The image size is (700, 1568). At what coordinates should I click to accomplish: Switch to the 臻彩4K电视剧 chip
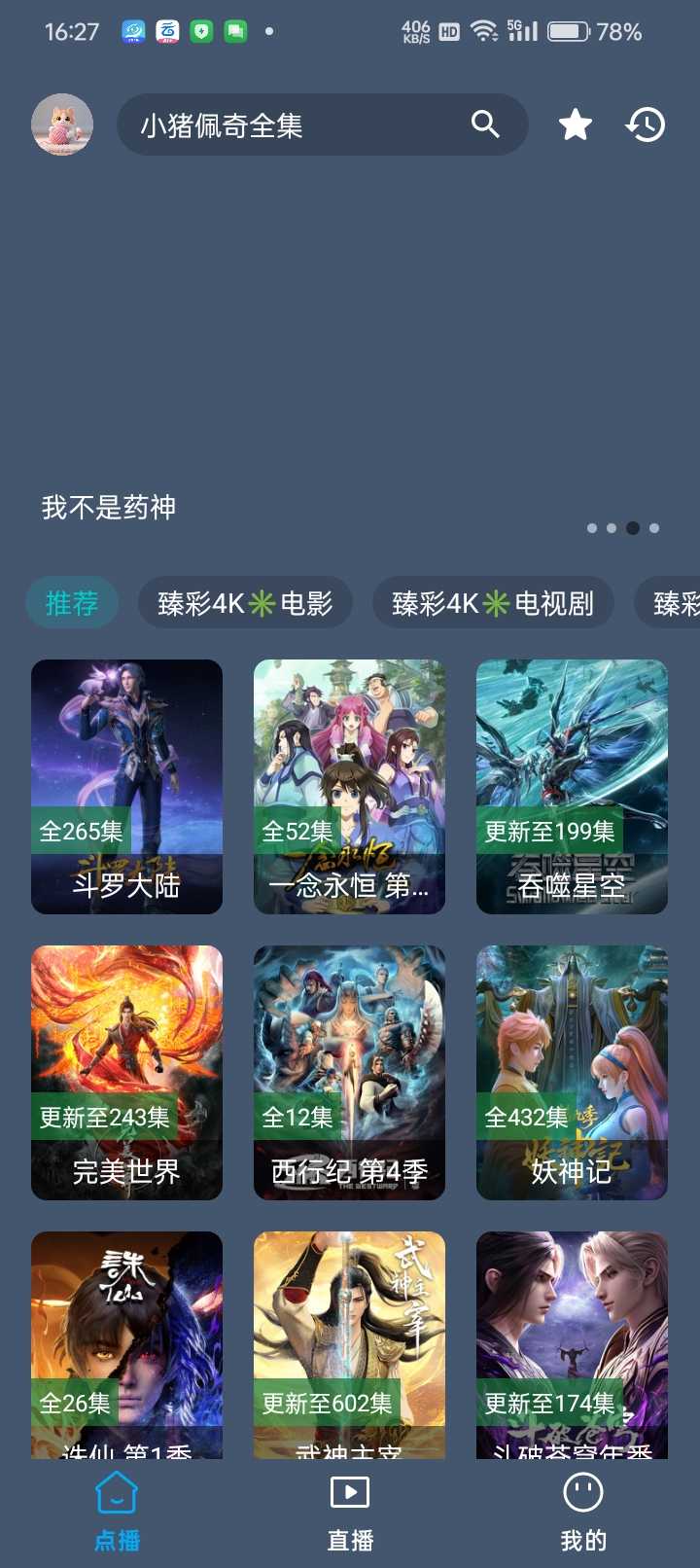[493, 603]
